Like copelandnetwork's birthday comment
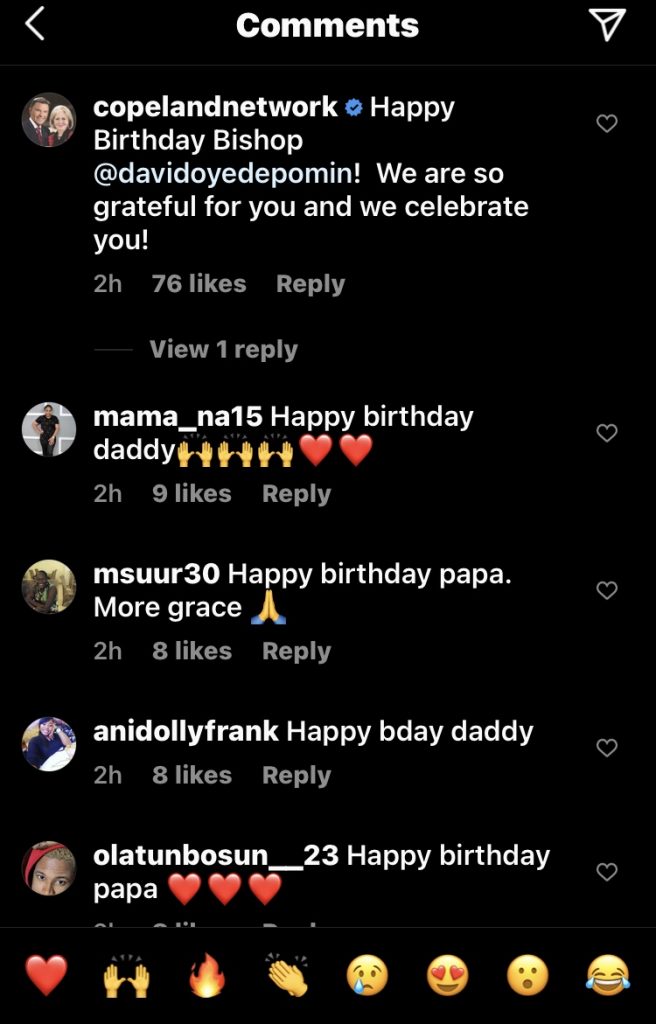The image size is (656, 1024). coord(606,123)
